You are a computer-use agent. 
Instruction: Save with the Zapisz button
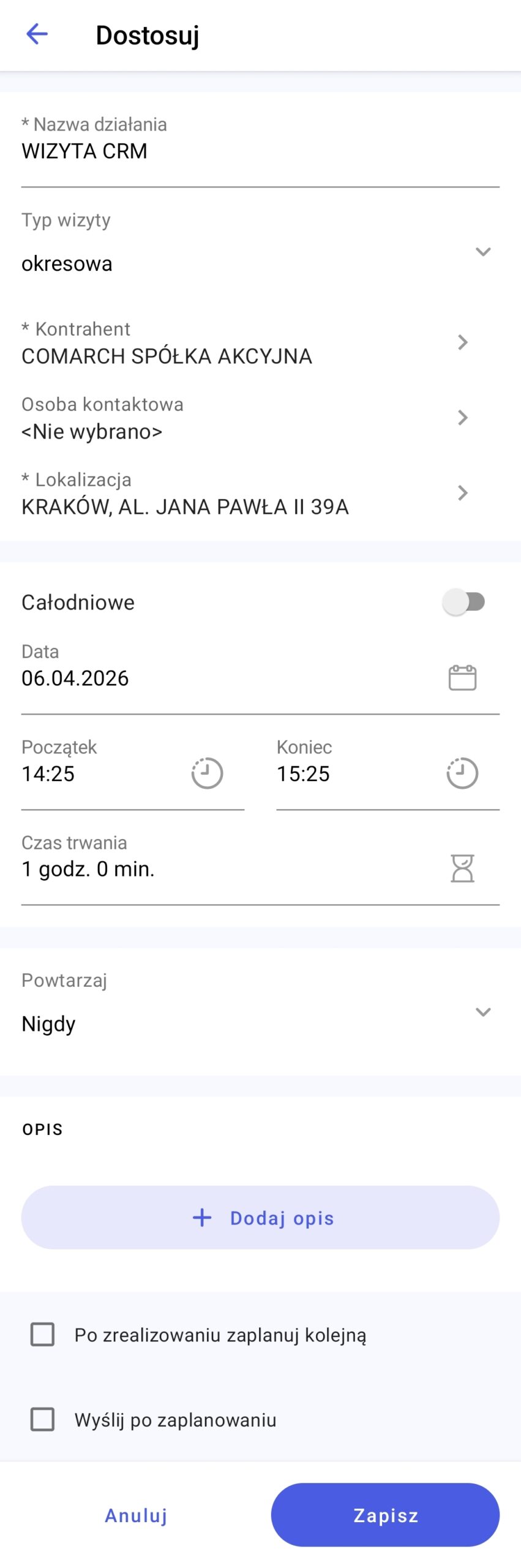[x=385, y=1515]
